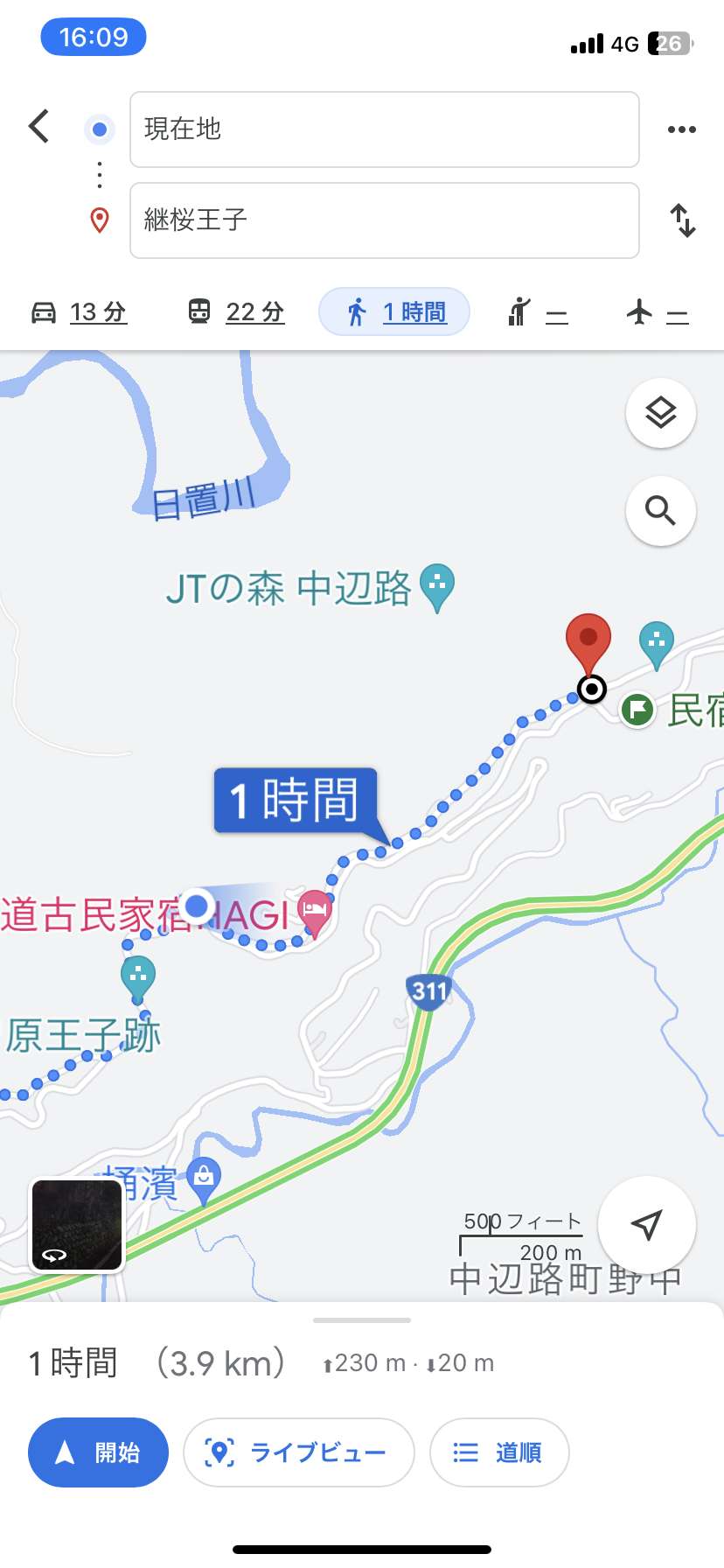The image size is (724, 1568).
Task: Open the Street View thumbnail
Action: tap(77, 1225)
